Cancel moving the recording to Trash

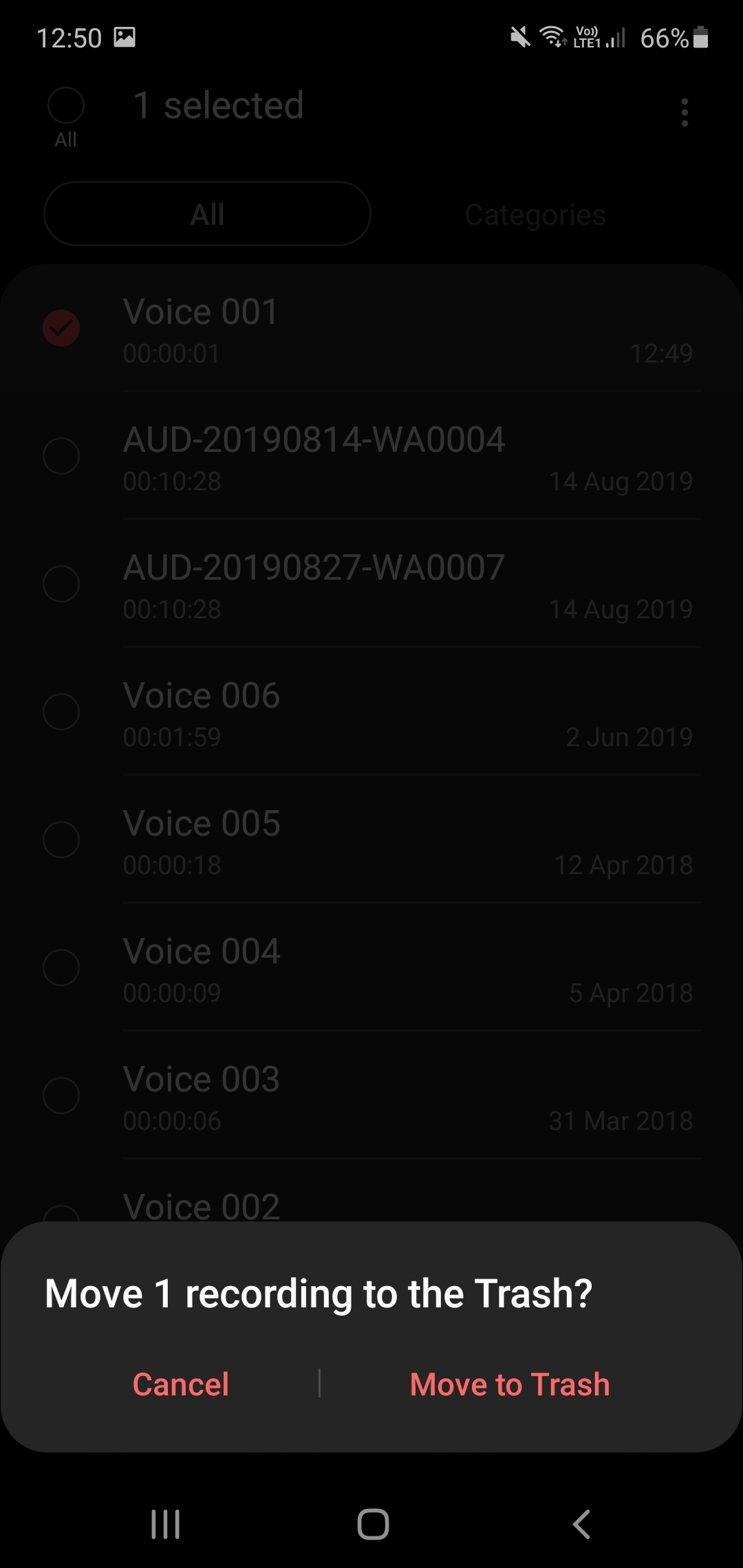pyautogui.click(x=180, y=1384)
